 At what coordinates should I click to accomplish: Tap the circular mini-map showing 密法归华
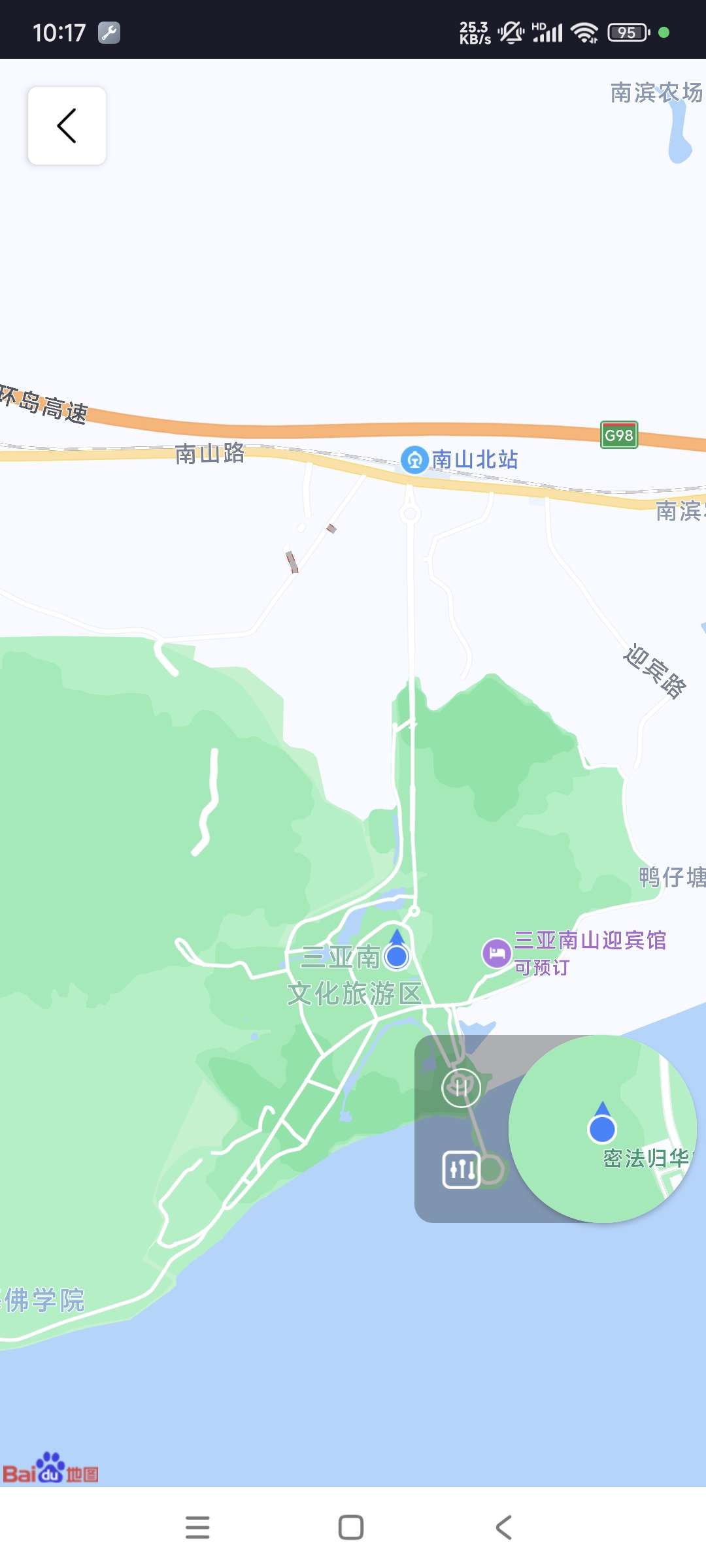pos(602,1128)
